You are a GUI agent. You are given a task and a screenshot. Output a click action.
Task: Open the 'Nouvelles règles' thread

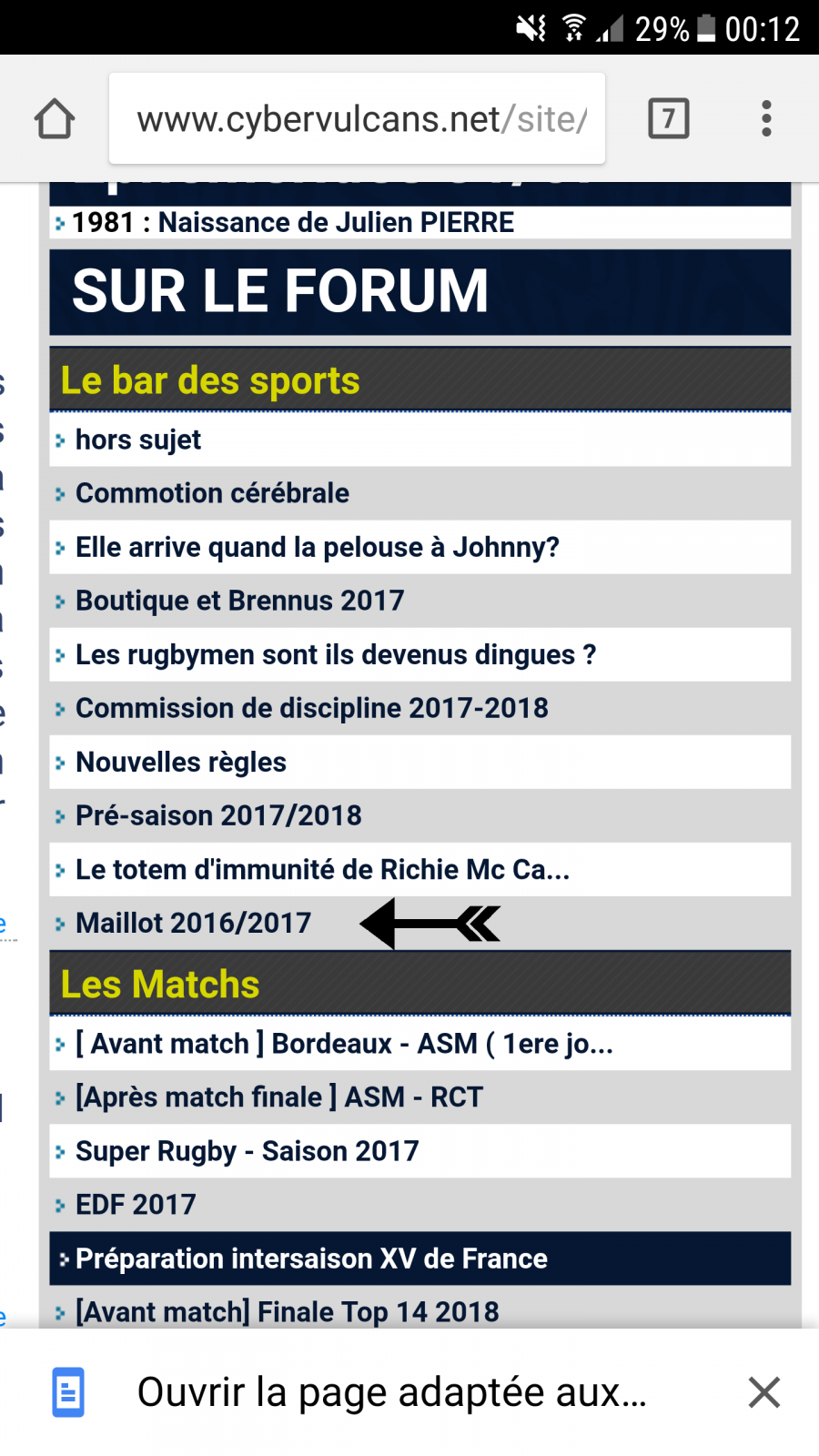coord(180,762)
